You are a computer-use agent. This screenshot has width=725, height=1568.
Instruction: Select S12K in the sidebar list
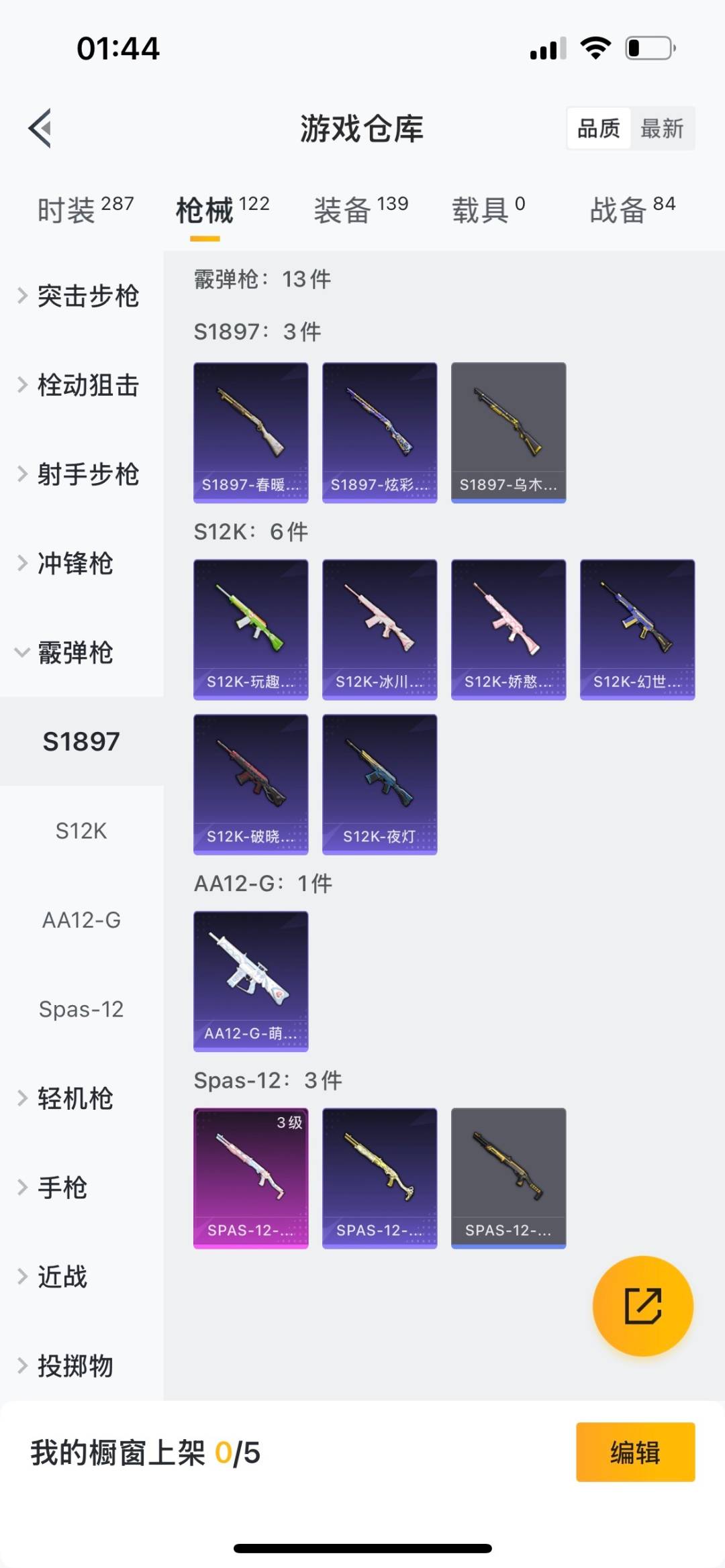[x=82, y=831]
